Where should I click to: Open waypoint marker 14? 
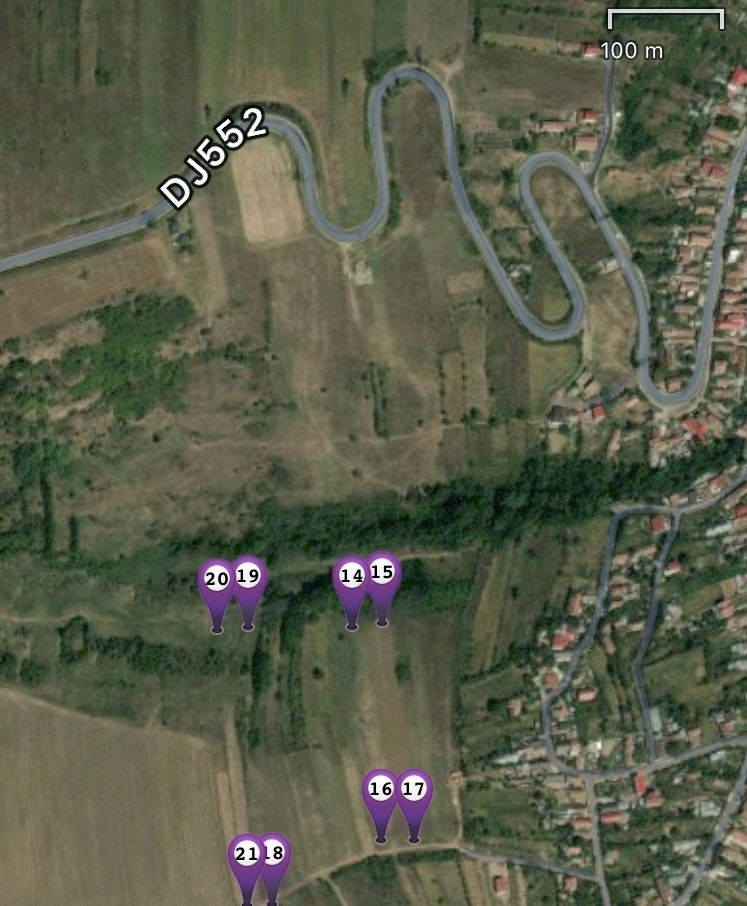pyautogui.click(x=351, y=577)
